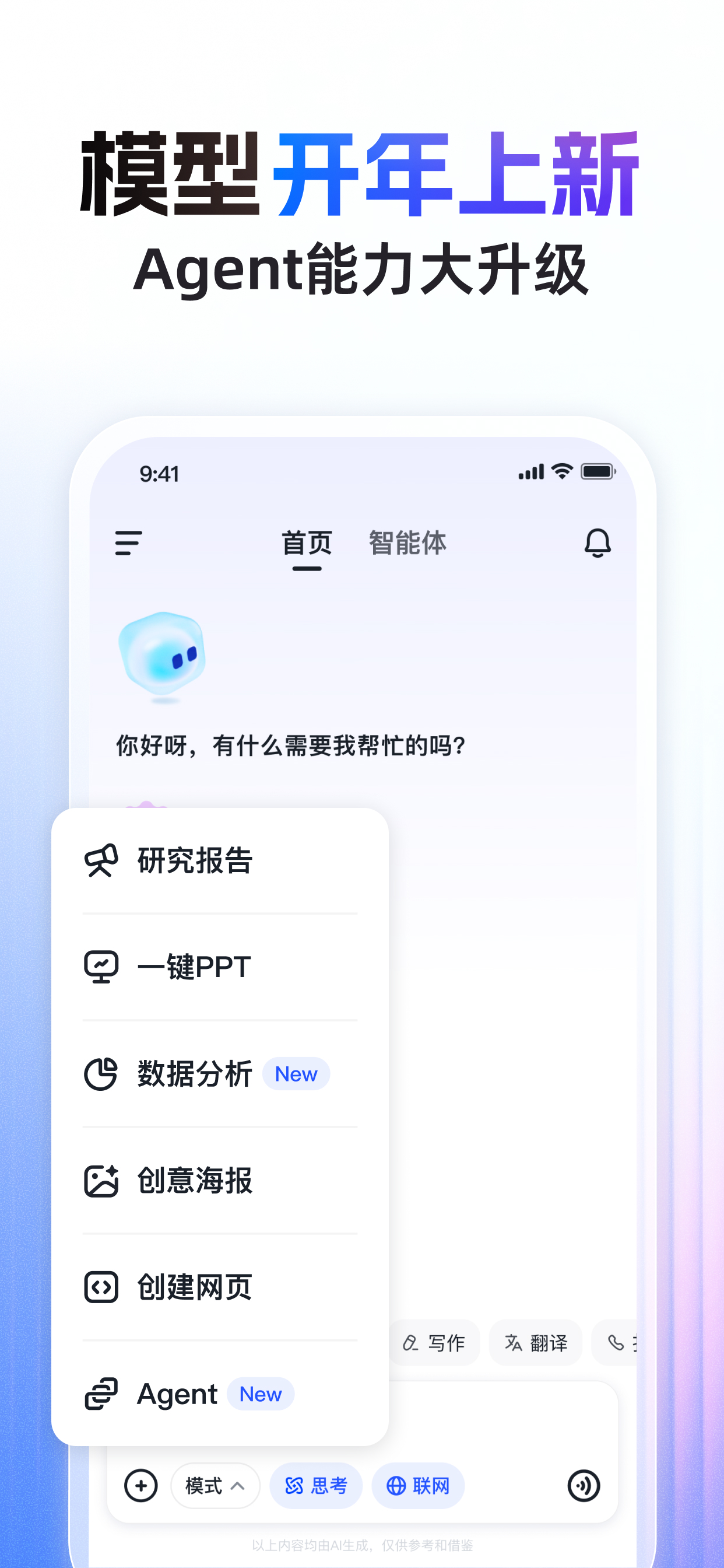Open the 数据分析 data analysis tool
724x1568 pixels.
(194, 1074)
